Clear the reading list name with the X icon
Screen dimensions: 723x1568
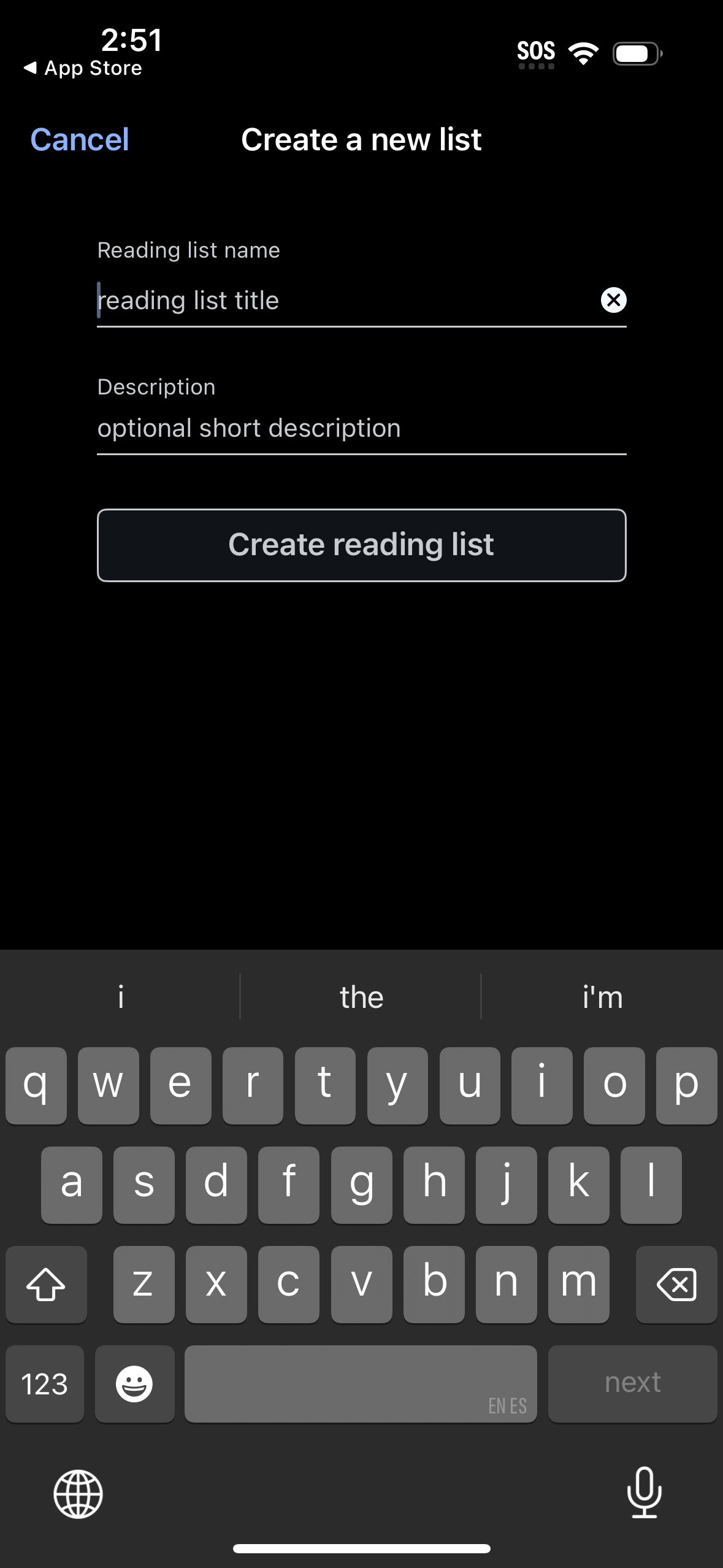pyautogui.click(x=613, y=300)
